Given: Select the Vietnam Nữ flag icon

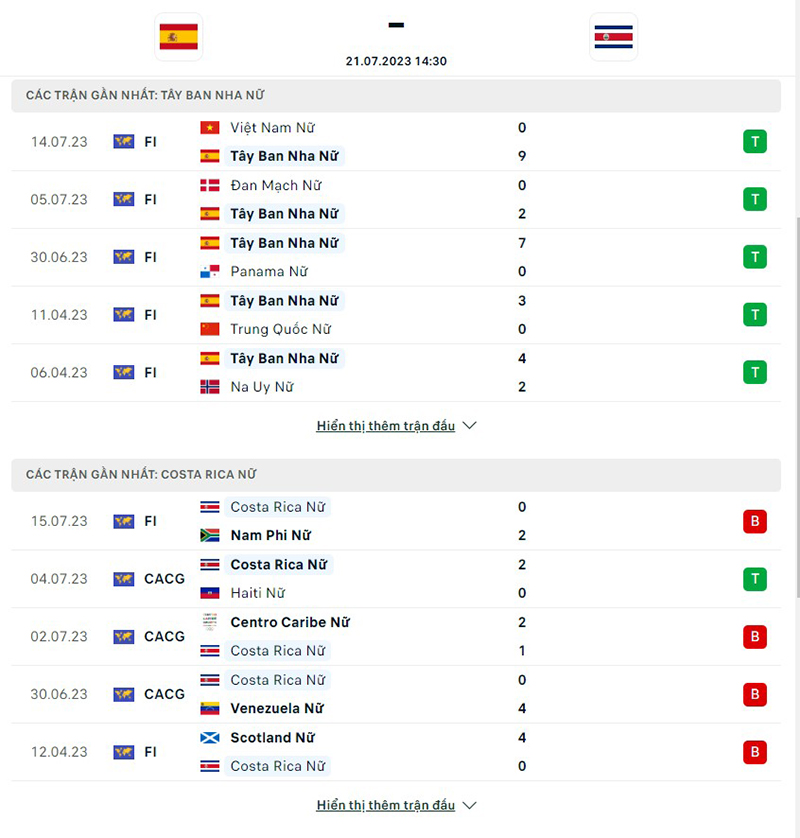Looking at the screenshot, I should [x=208, y=127].
